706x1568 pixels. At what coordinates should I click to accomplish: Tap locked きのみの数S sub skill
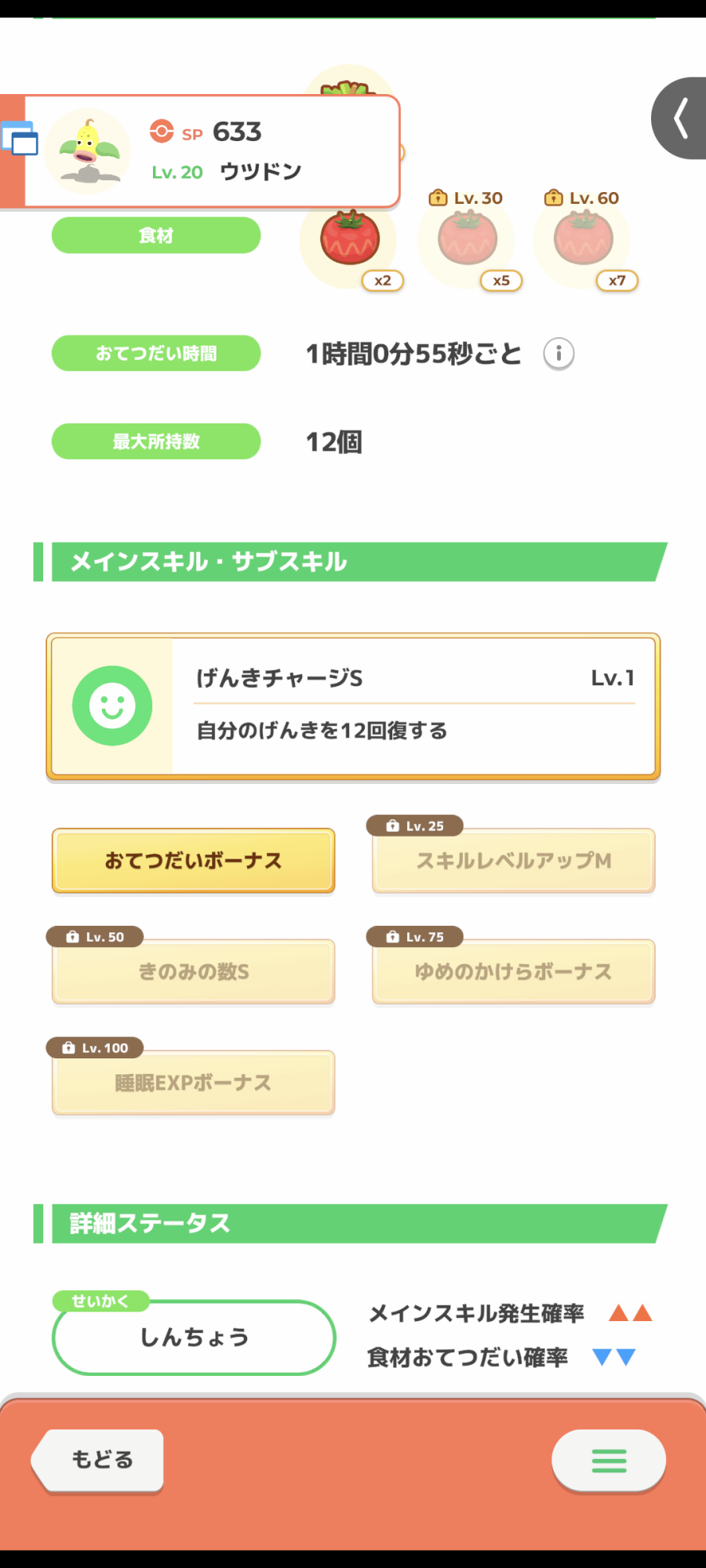coord(194,972)
